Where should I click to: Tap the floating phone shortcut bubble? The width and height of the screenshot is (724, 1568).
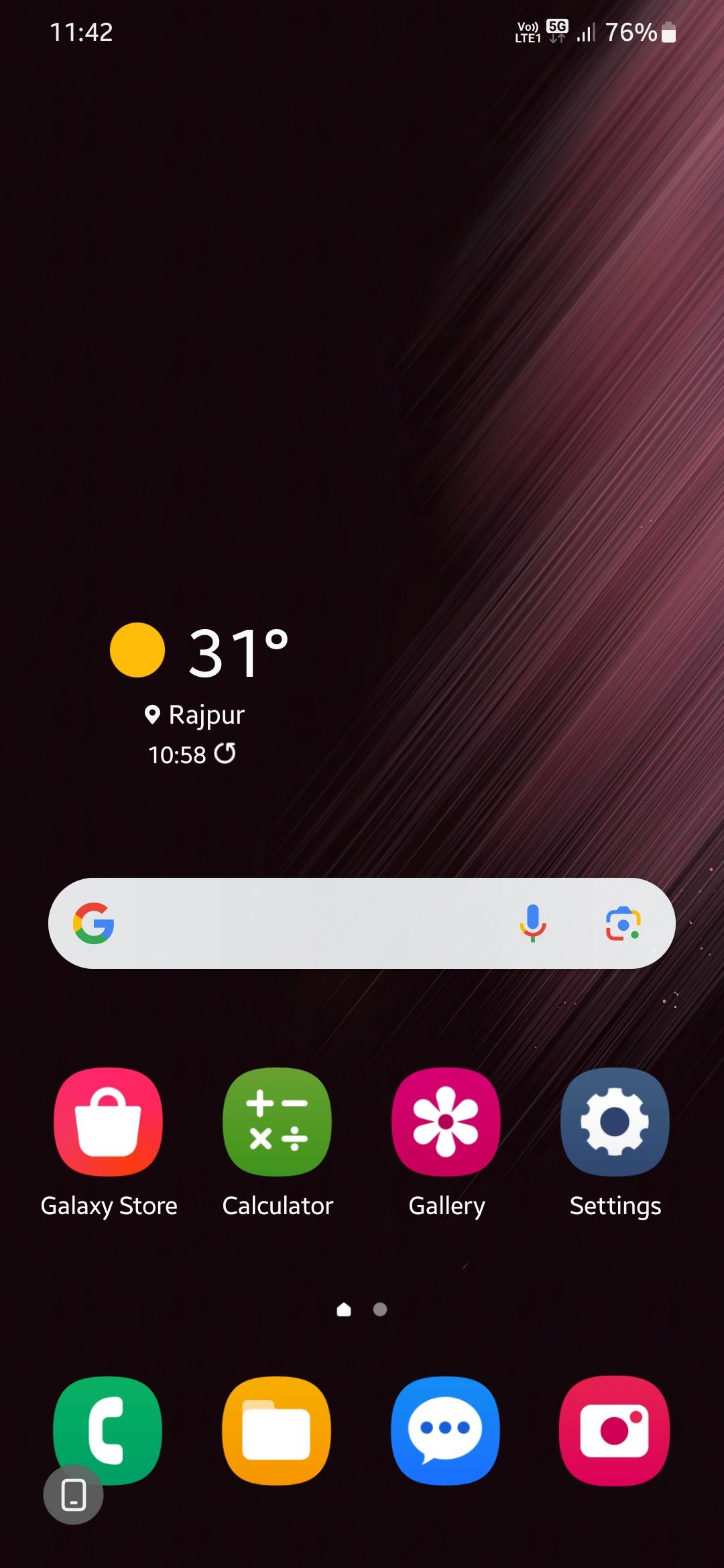[x=73, y=1494]
